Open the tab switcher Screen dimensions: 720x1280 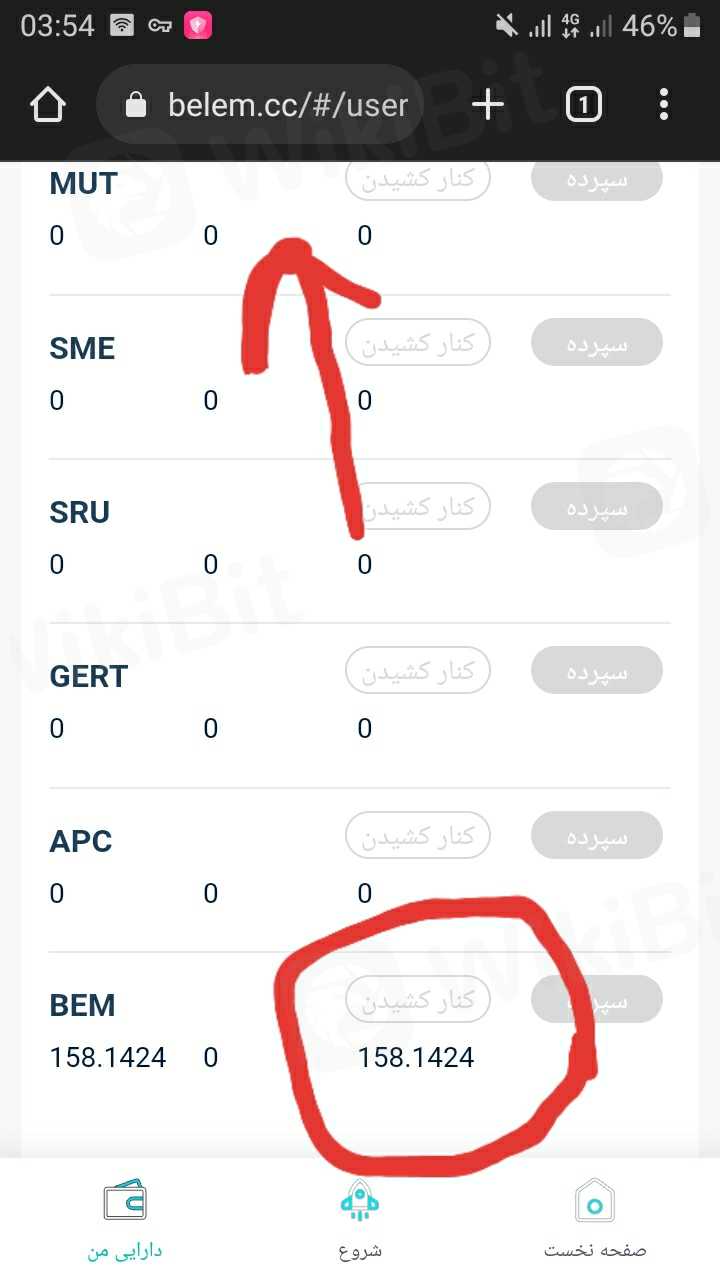(584, 104)
